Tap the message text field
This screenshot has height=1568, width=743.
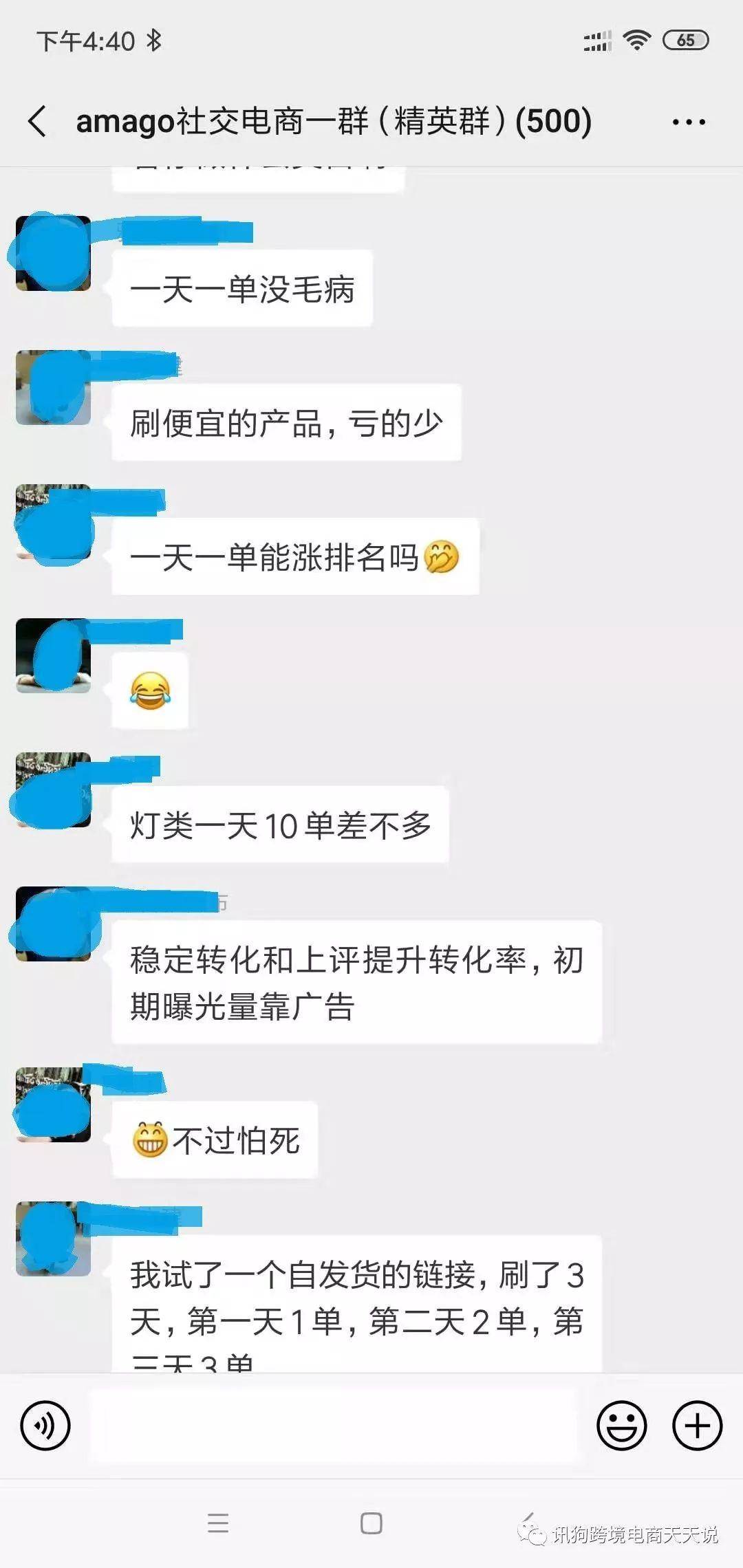[334, 1426]
